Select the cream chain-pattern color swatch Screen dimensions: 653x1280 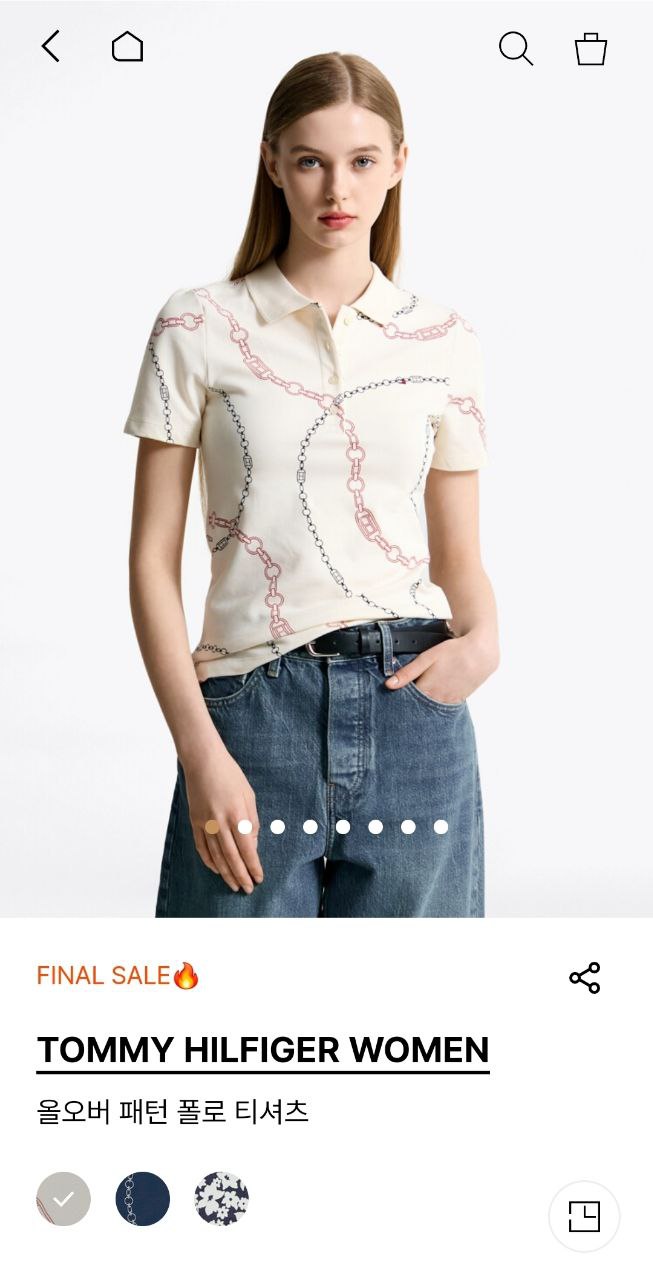coord(63,1199)
